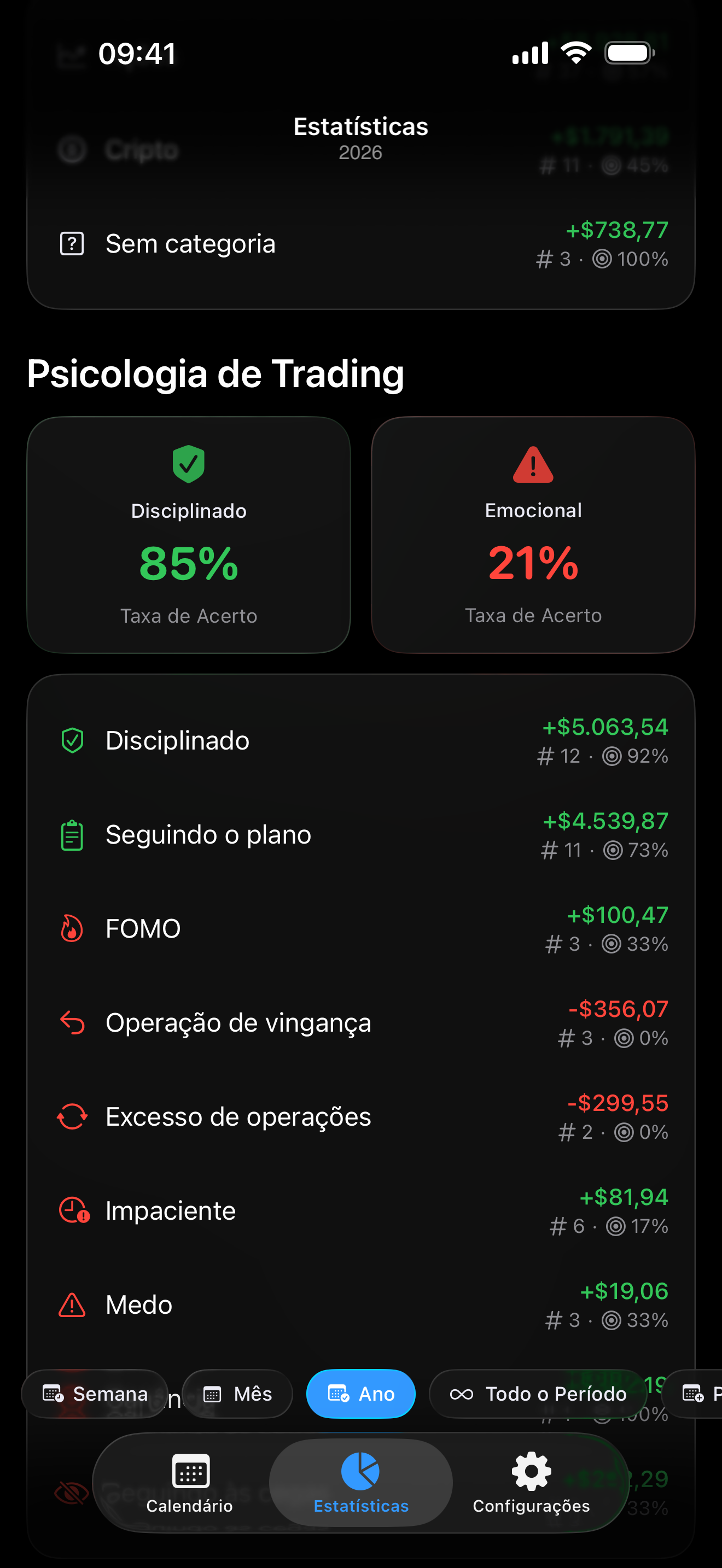Switch to the Mês period filter

(237, 1394)
